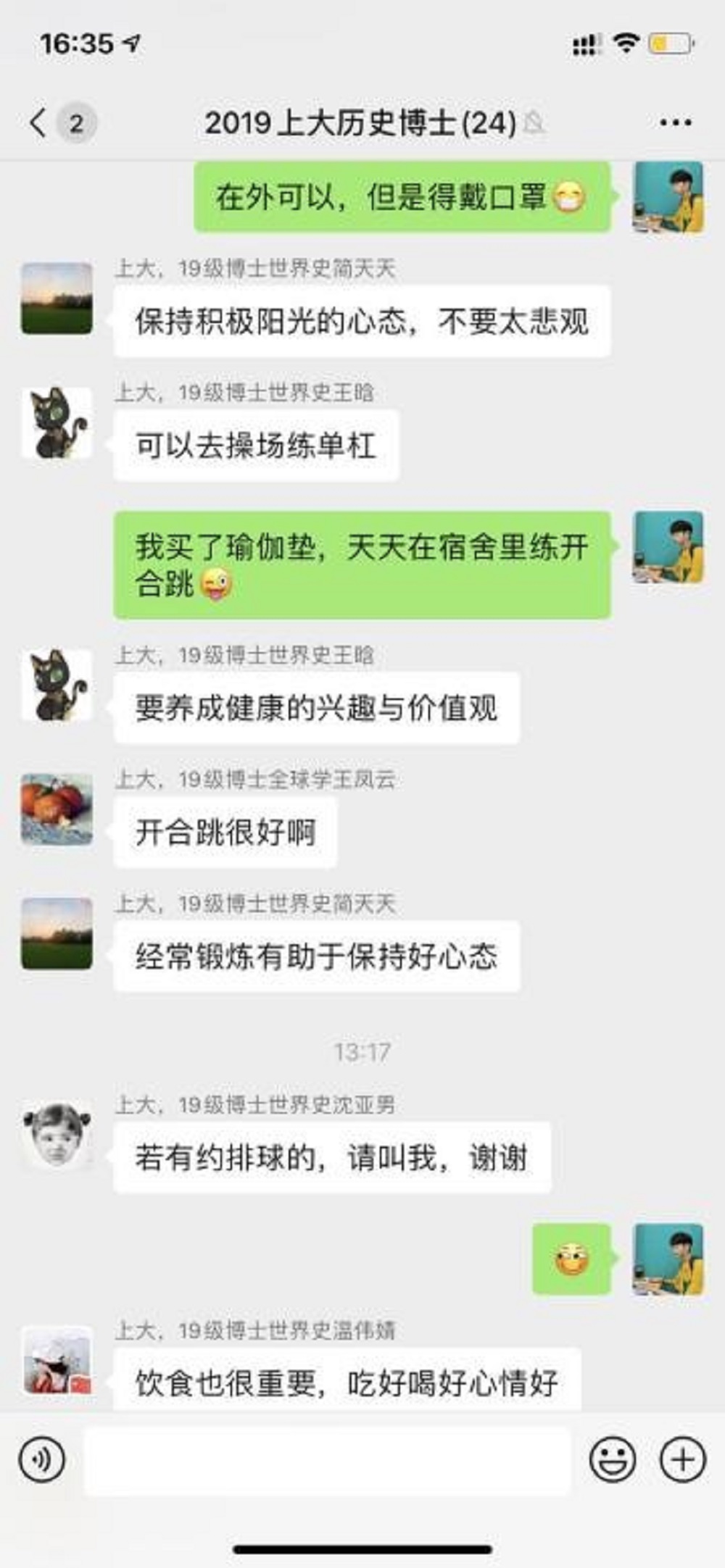Screen dimensions: 725x1568
Task: Open the emoji picker
Action: tap(612, 1459)
